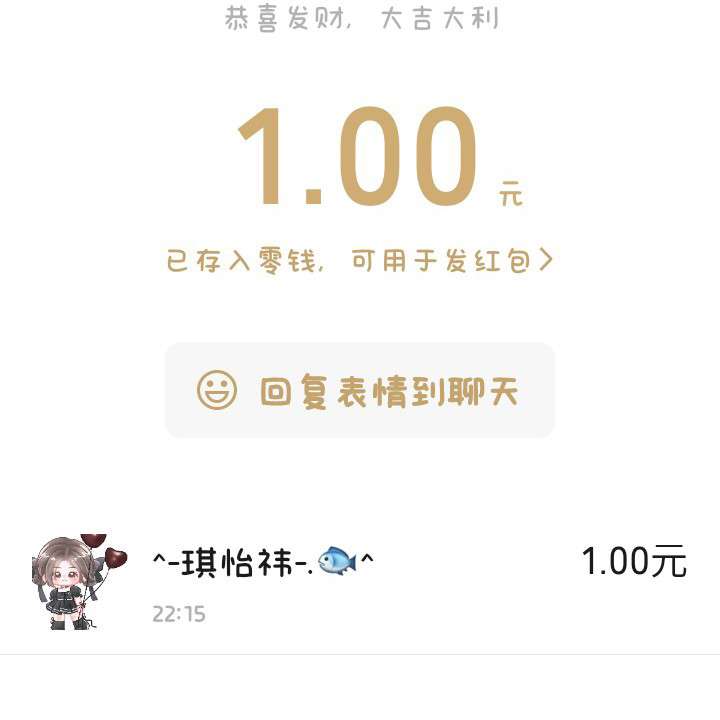
Task: Tap 回复表情到聊天 button
Action: click(359, 390)
